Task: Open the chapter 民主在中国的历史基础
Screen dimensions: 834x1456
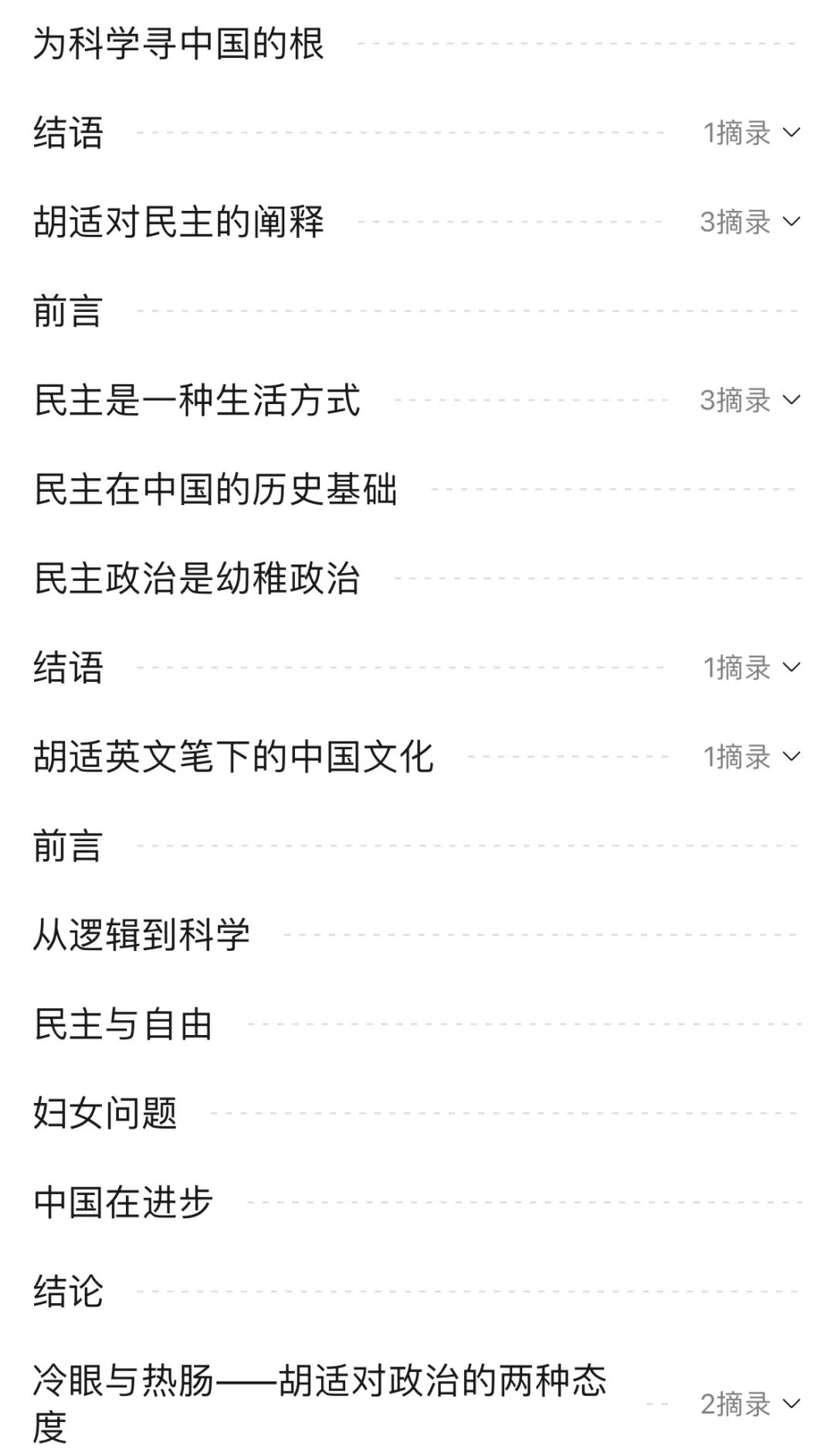Action: point(216,489)
